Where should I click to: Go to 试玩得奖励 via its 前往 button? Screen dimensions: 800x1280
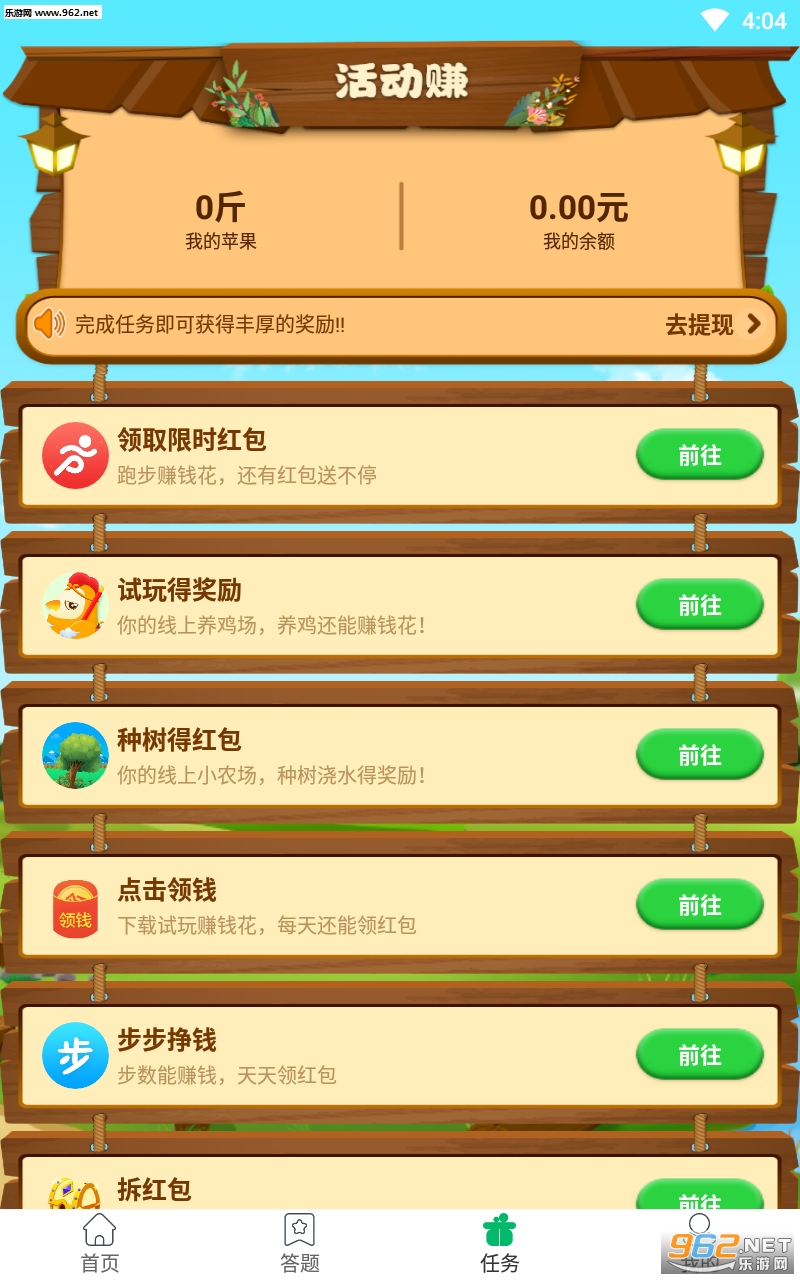coord(699,605)
